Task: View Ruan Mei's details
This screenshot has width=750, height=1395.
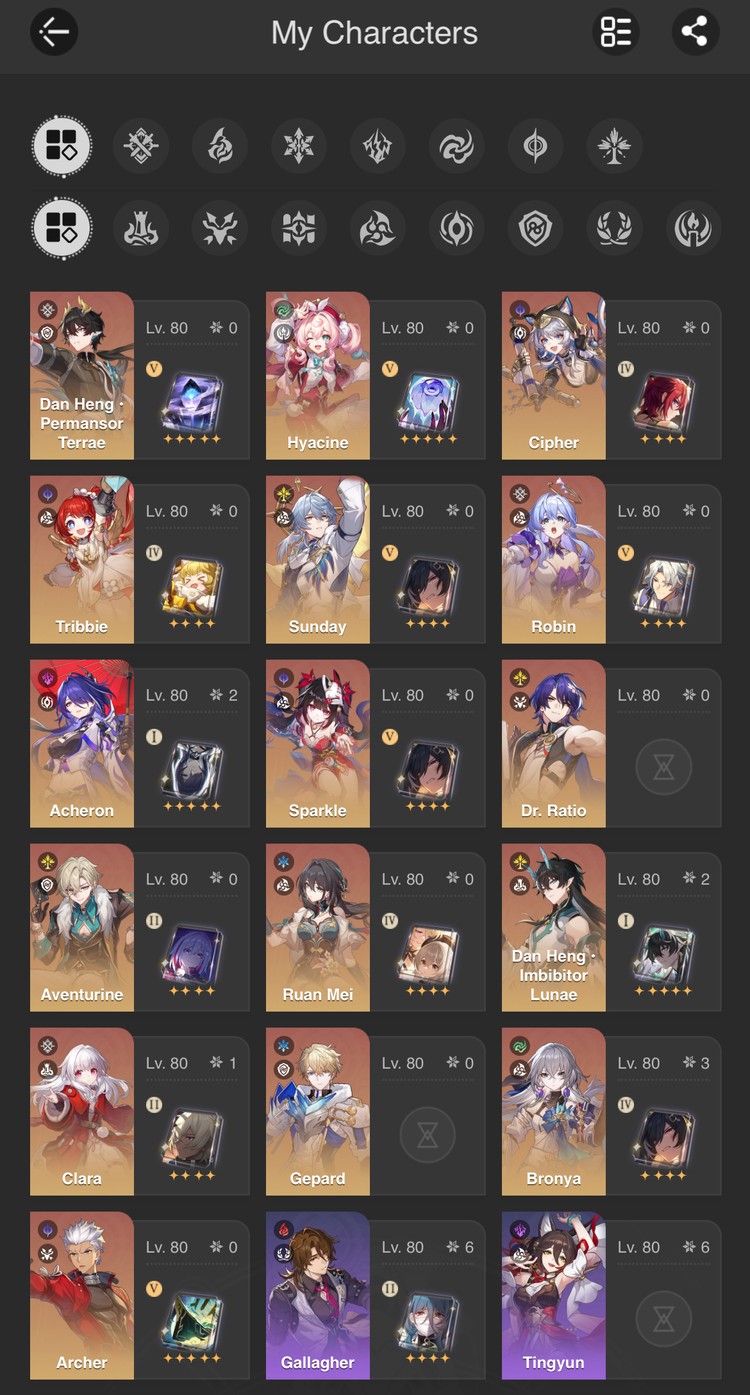Action: click(x=318, y=927)
